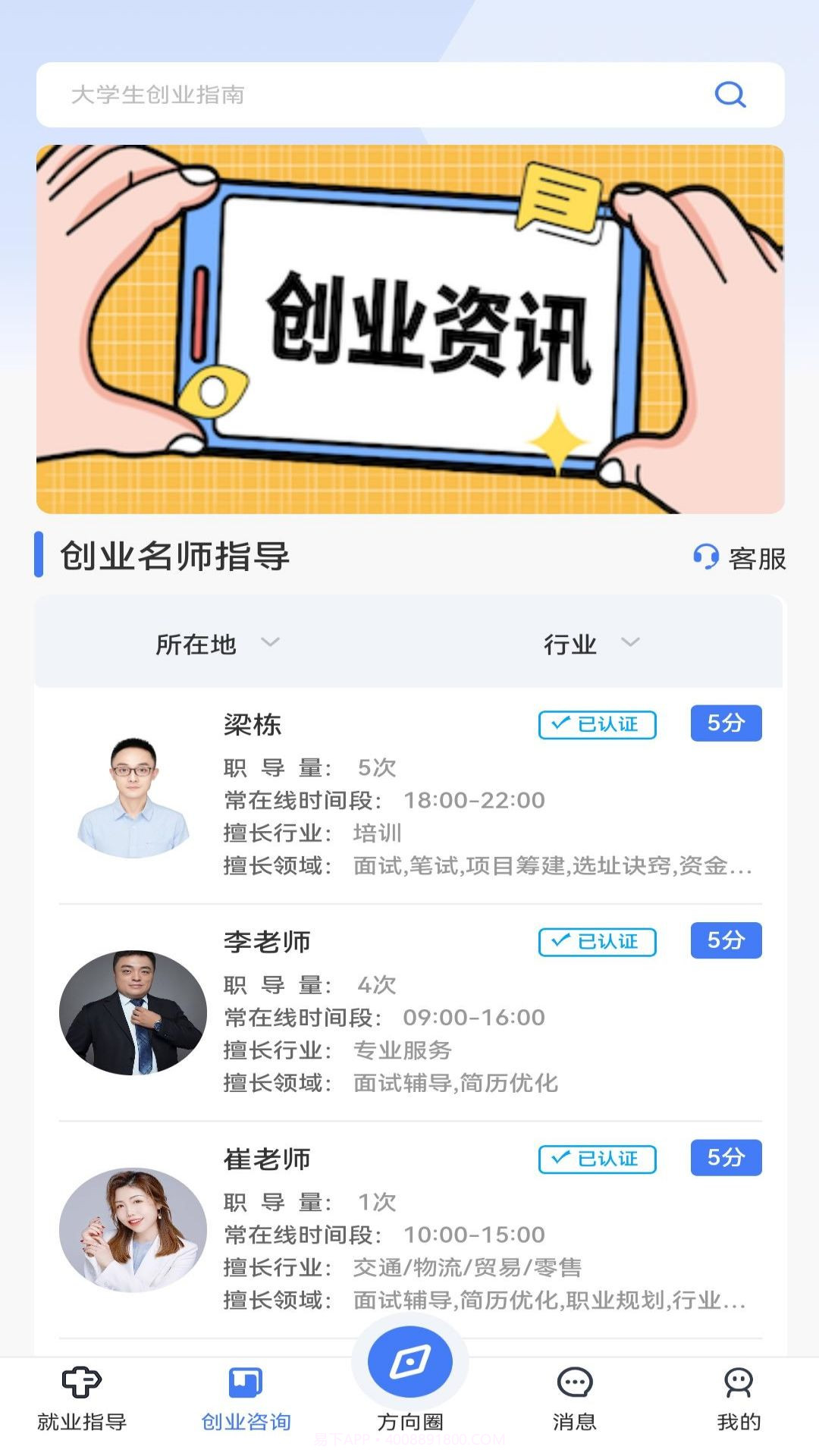The image size is (819, 1456).
Task: Tap the search magnifier icon
Action: click(729, 96)
